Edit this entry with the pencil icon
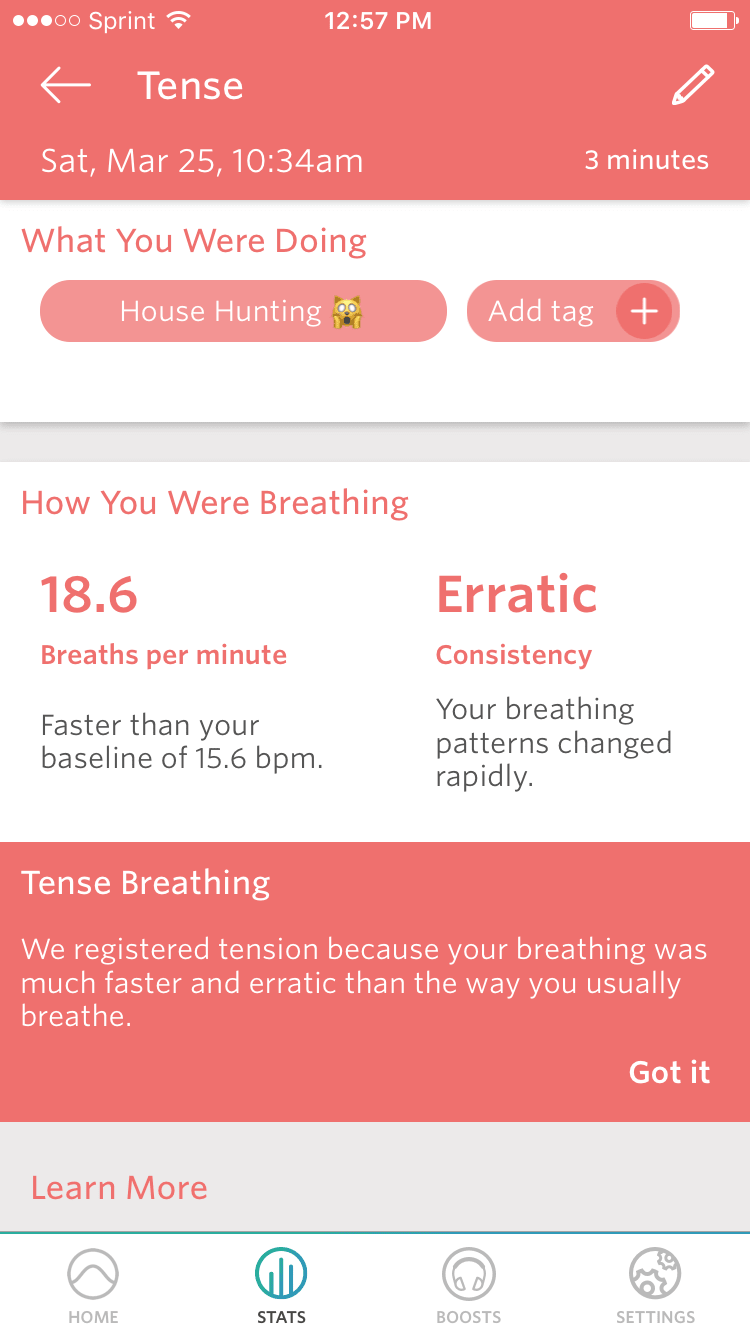The image size is (750, 1334). click(692, 86)
